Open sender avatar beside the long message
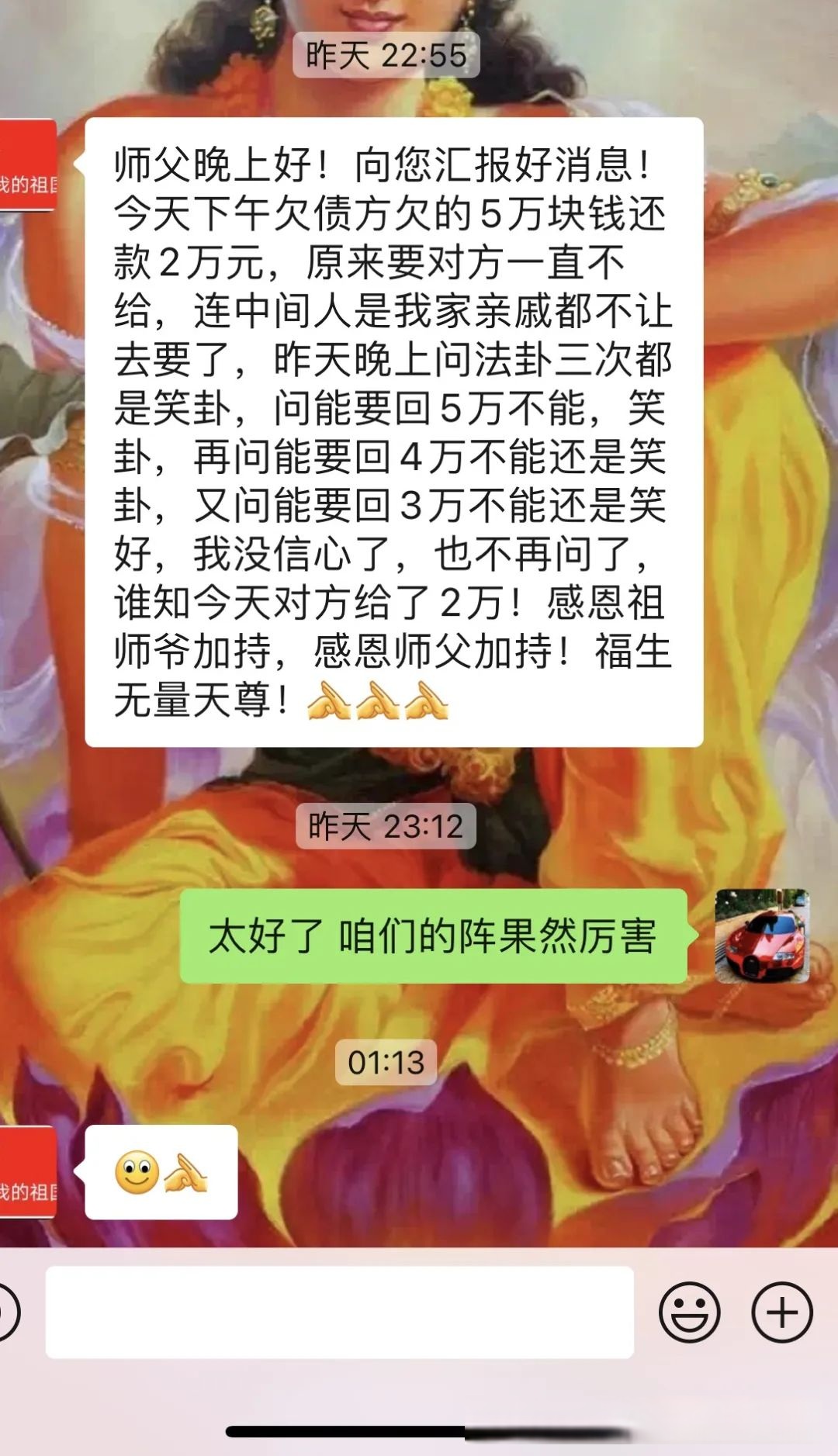 pyautogui.click(x=28, y=164)
